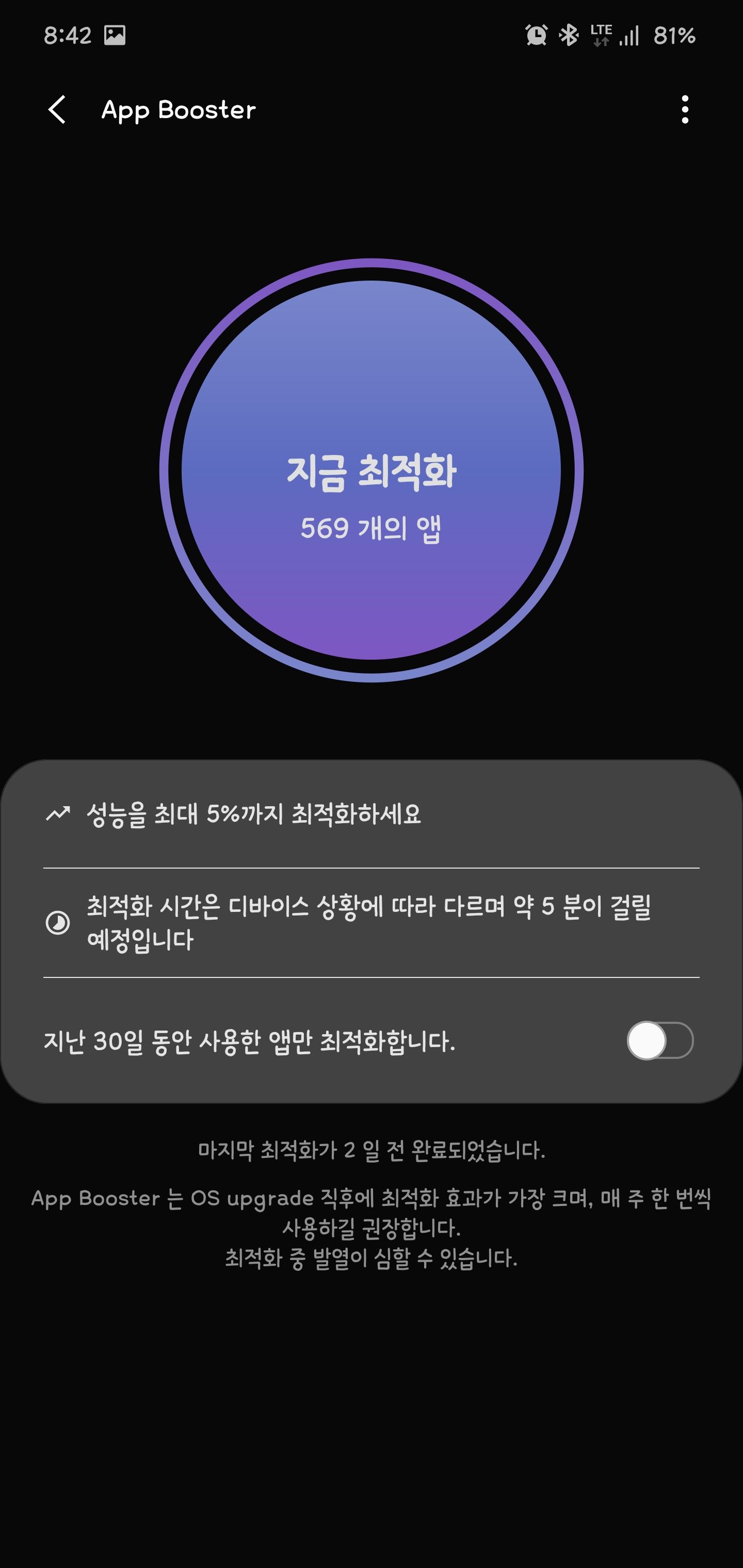Start optimizing with the 지금 최적화 button
743x1568 pixels.
click(x=371, y=470)
